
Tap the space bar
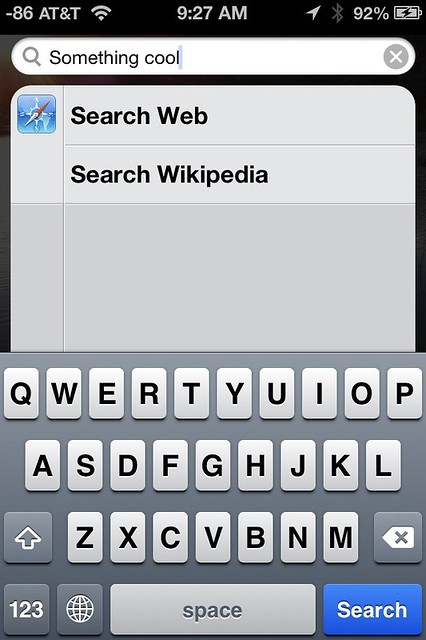213,610
